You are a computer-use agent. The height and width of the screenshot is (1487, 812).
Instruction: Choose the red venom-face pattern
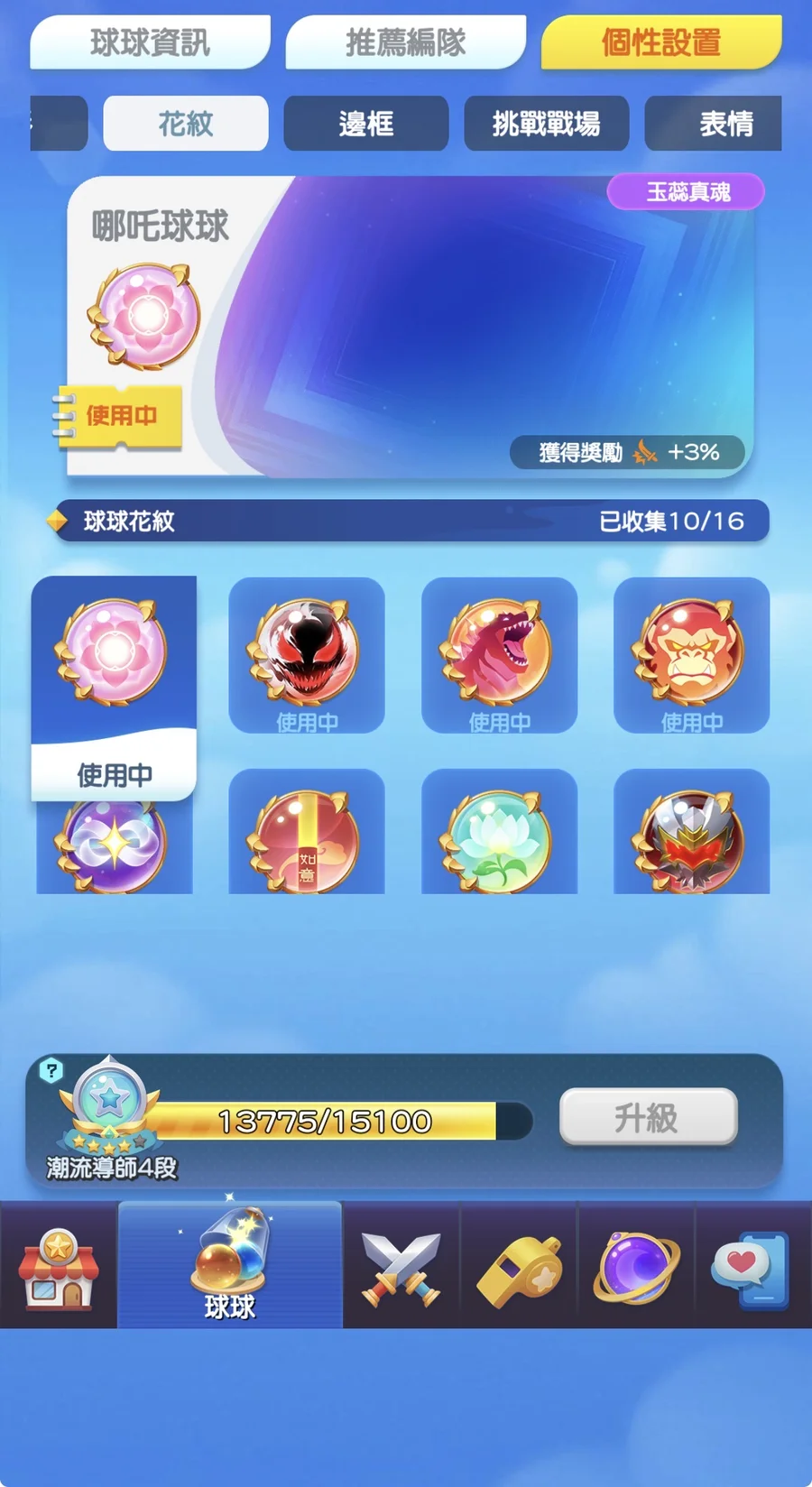(x=307, y=651)
